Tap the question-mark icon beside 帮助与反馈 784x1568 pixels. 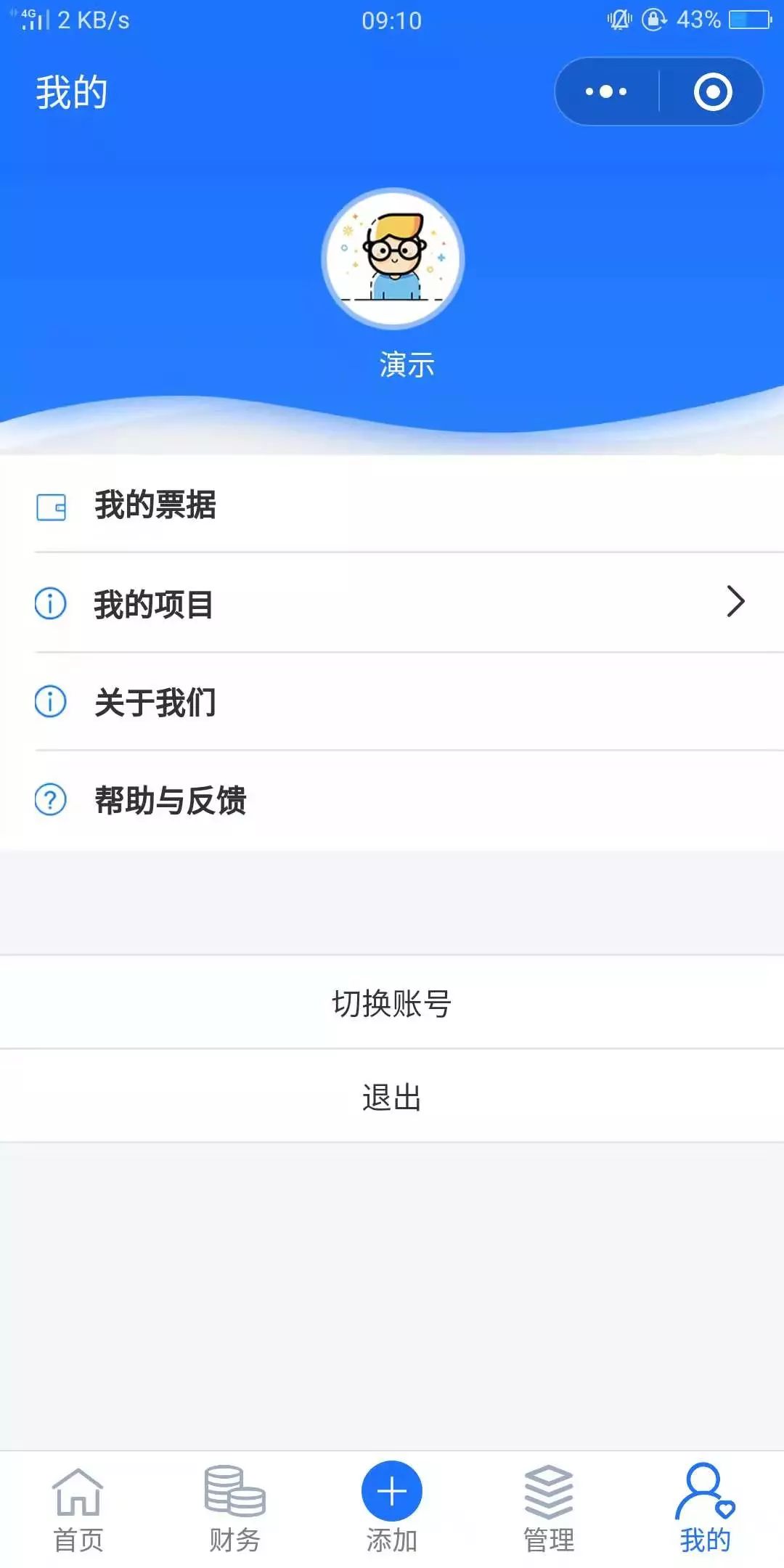click(x=49, y=799)
